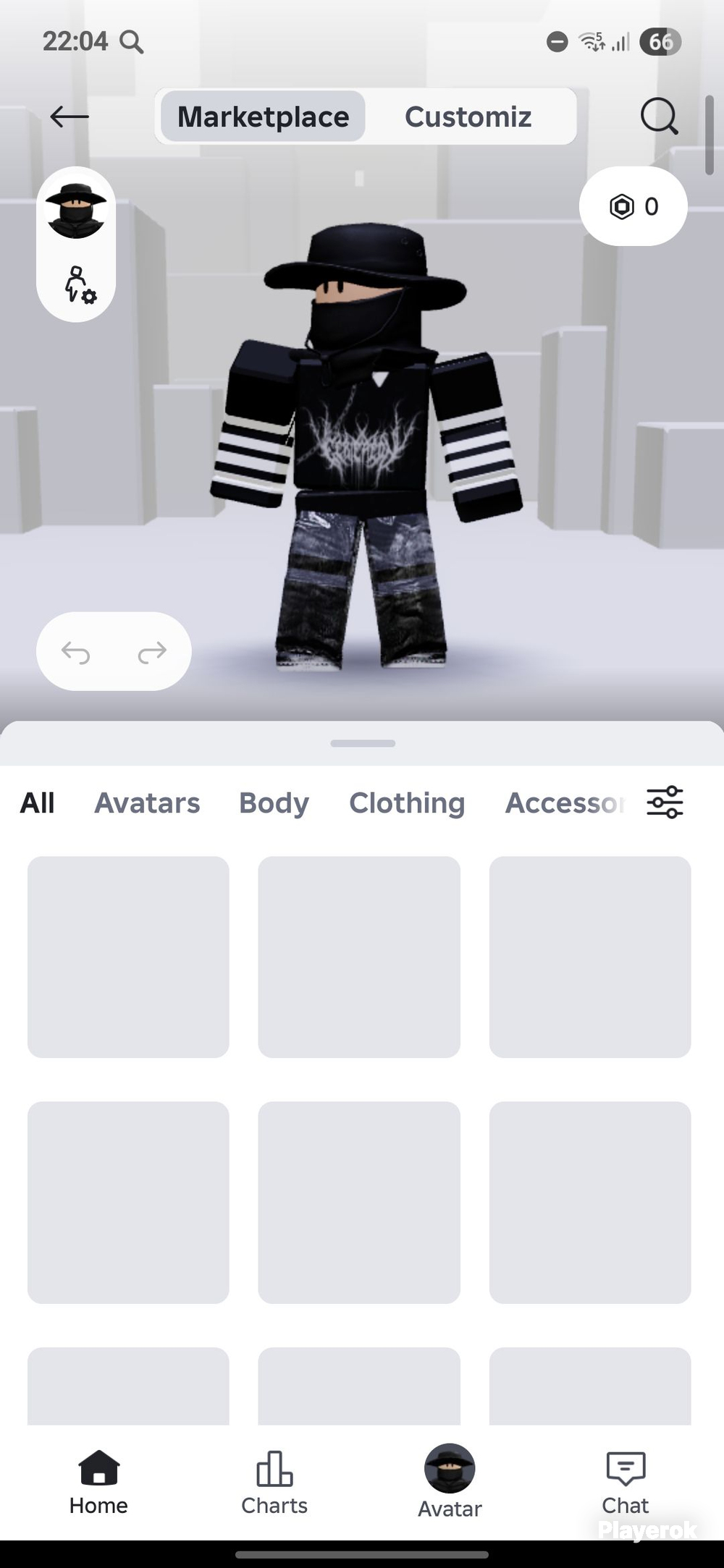
Task: Go back with the arrow icon
Action: (70, 116)
